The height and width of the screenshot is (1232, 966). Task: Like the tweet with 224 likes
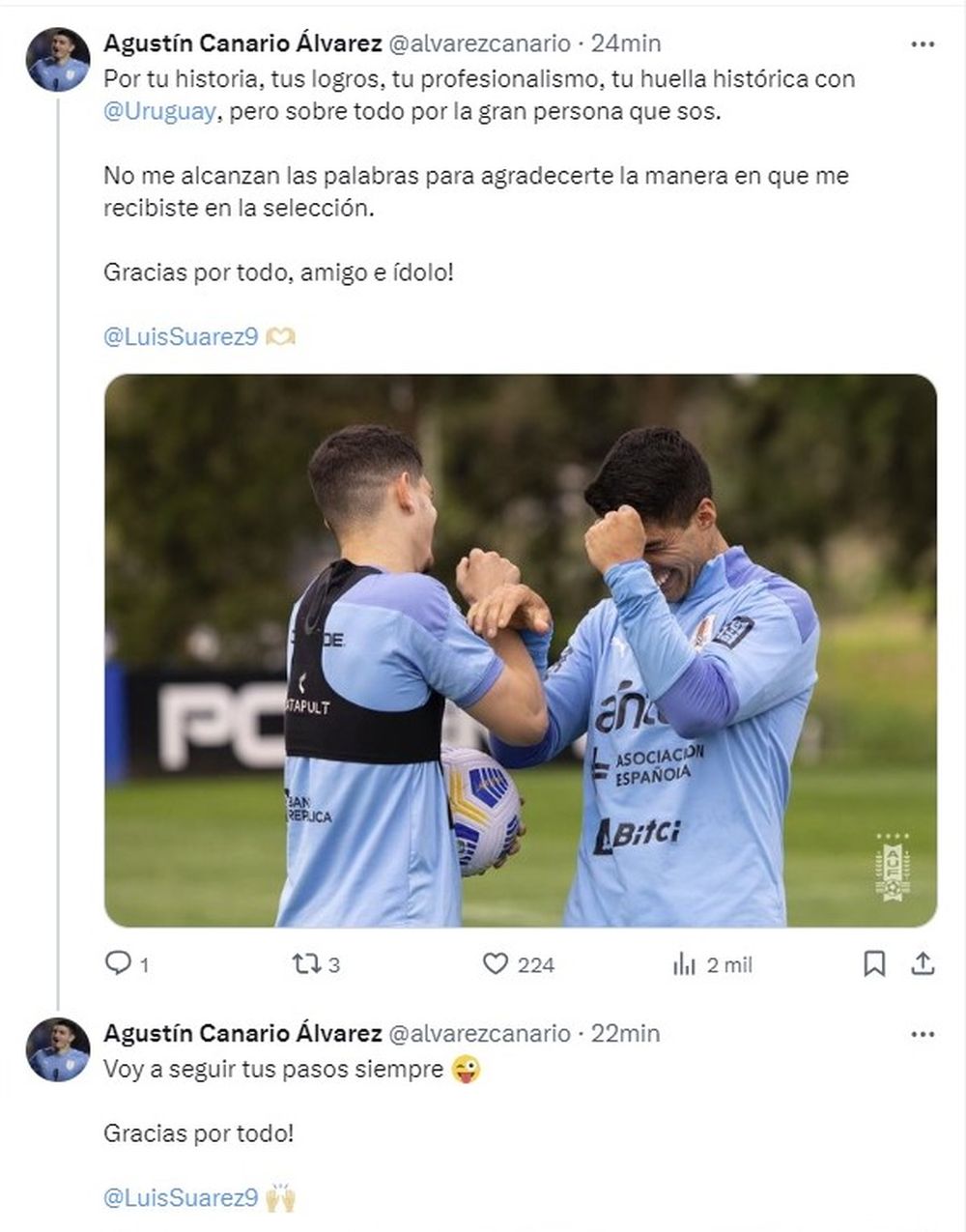(496, 963)
